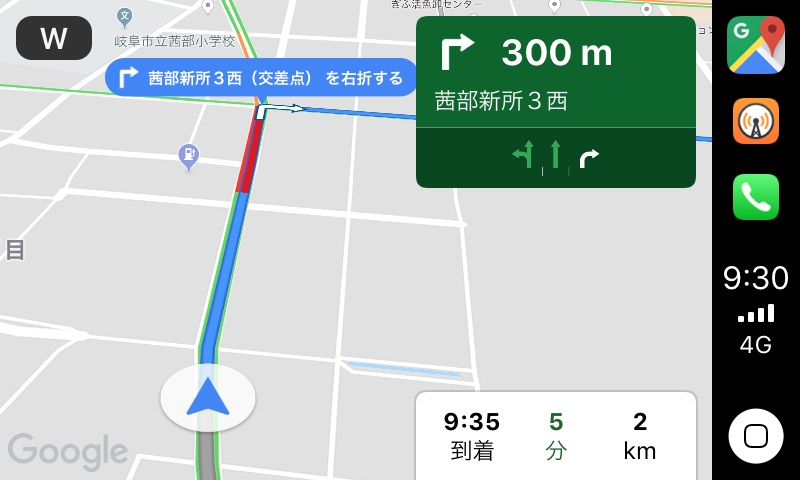Tap the W compass button
Viewport: 800px width, 480px height.
click(54, 39)
